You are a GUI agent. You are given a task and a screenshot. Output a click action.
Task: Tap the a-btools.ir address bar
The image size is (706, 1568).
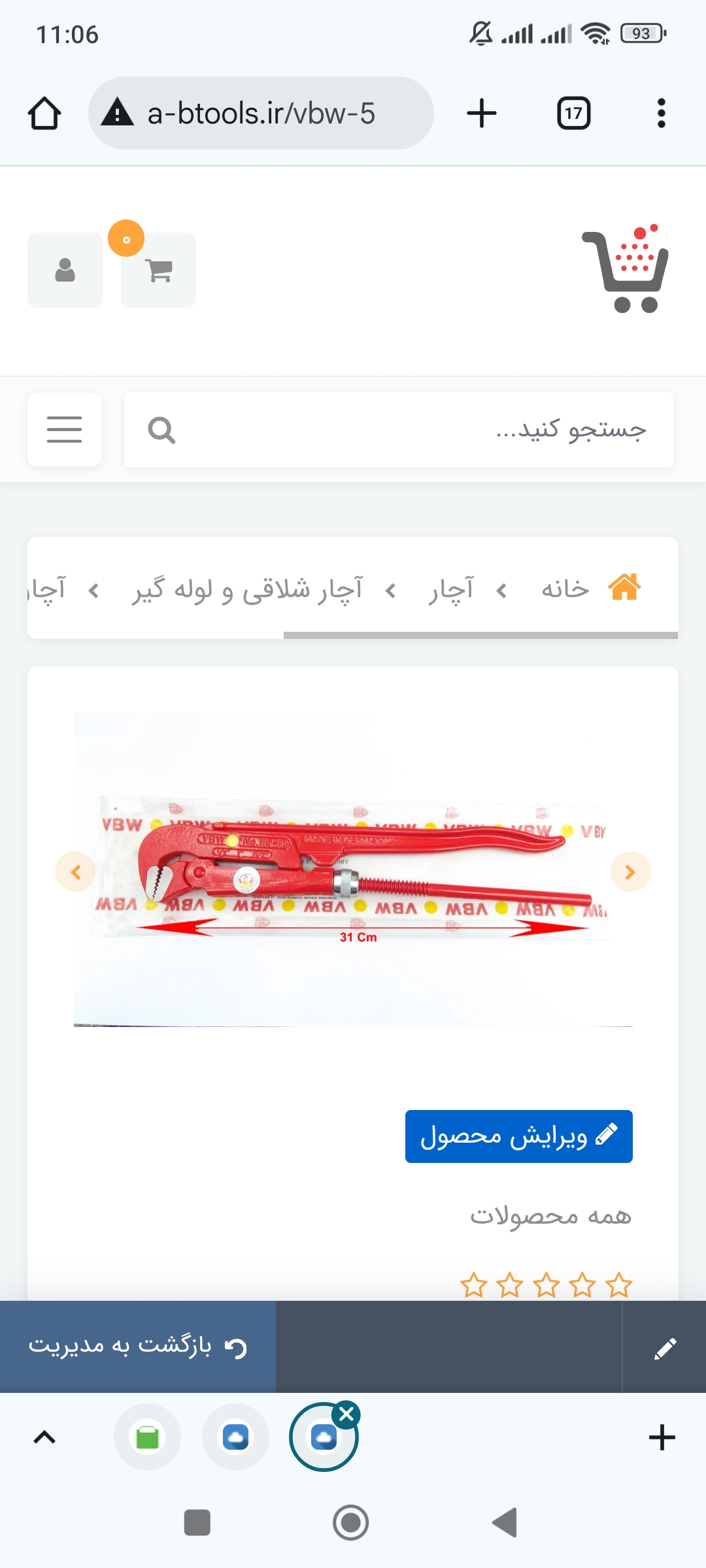261,113
